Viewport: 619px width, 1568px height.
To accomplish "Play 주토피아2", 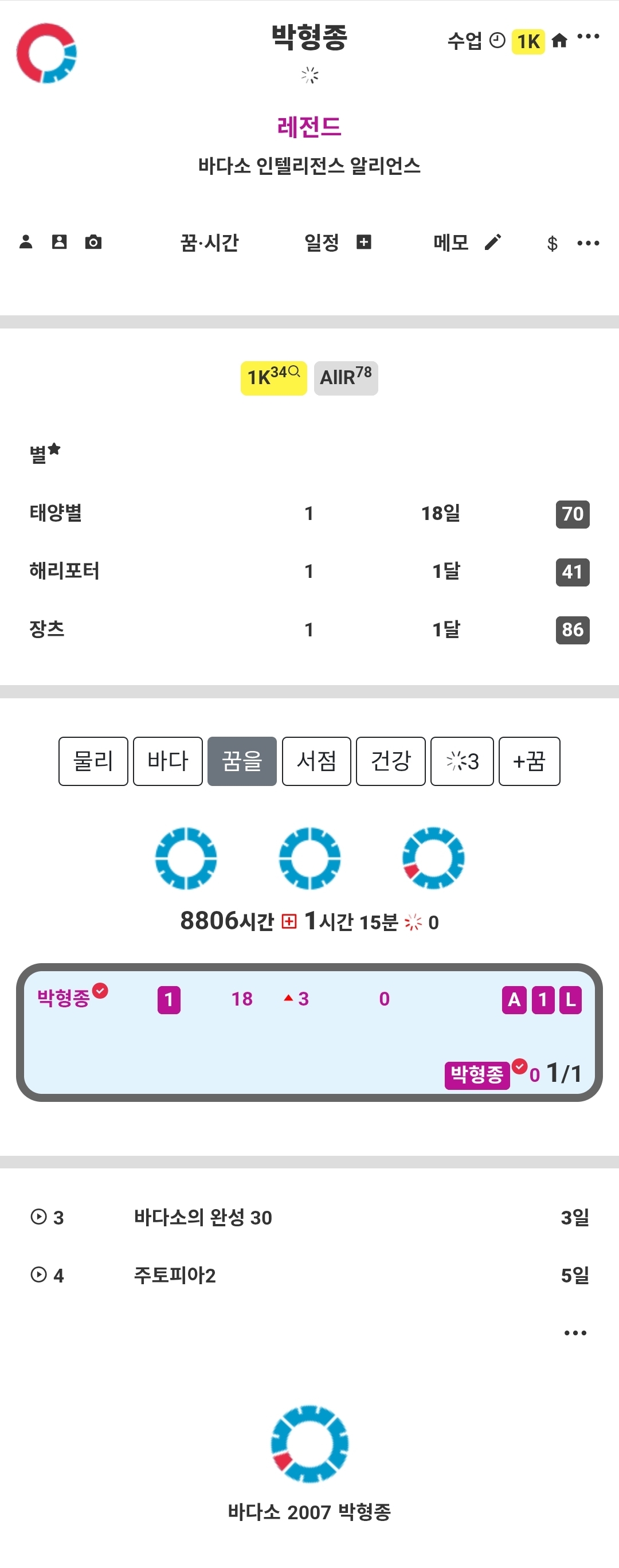I will tap(39, 1274).
